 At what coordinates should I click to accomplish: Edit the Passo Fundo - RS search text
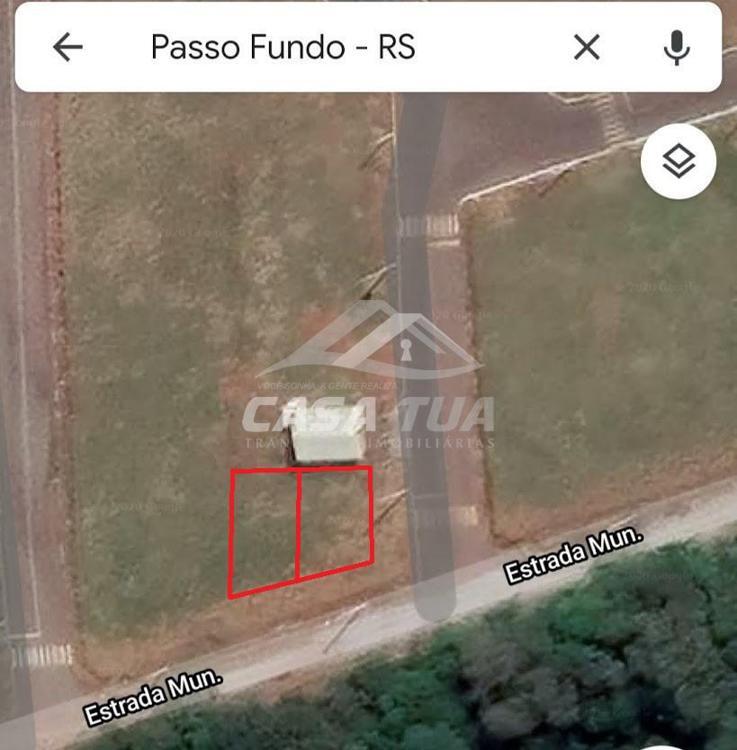pyautogui.click(x=283, y=47)
